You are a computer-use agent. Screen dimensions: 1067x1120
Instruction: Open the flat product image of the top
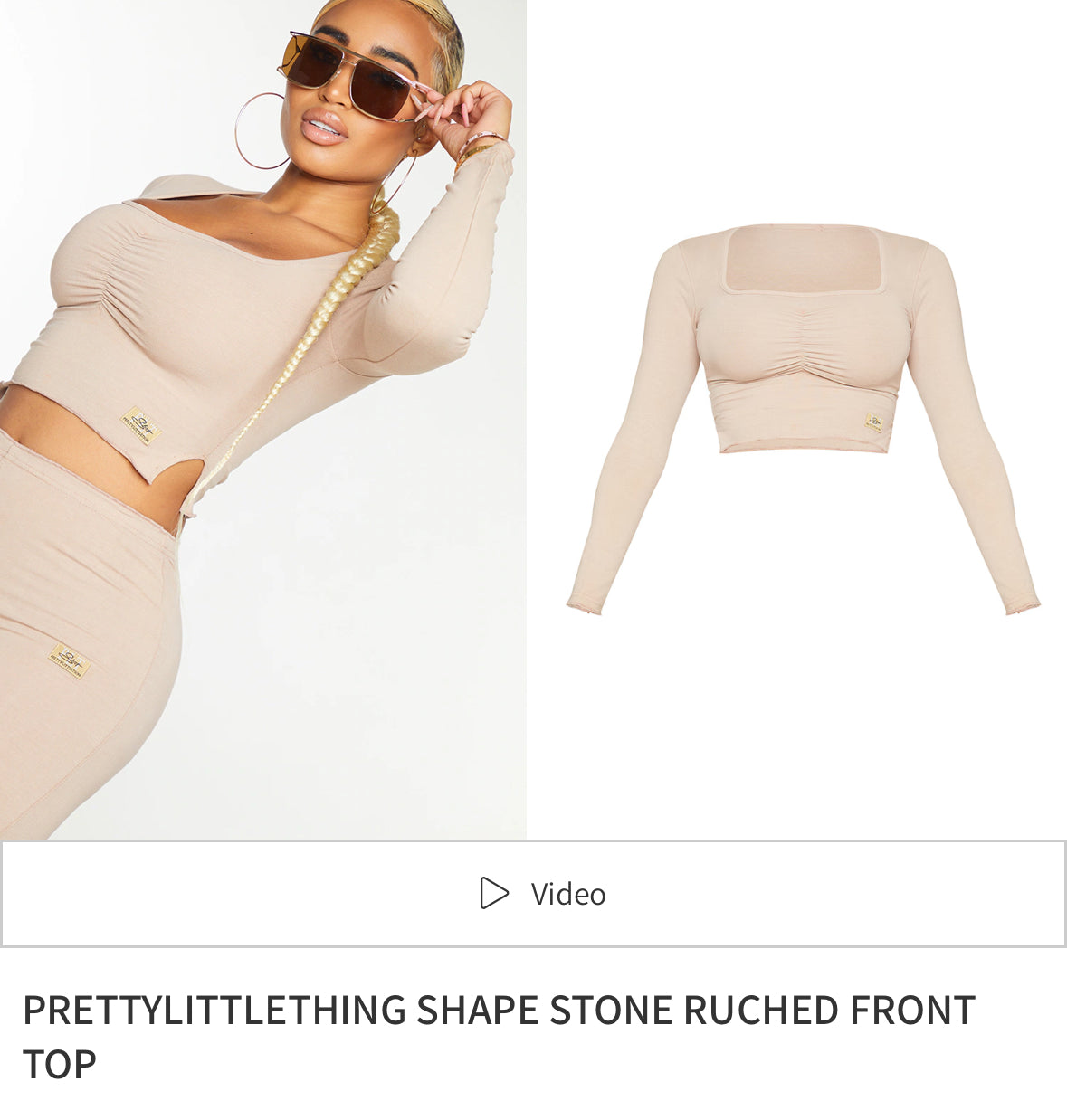pos(801,419)
